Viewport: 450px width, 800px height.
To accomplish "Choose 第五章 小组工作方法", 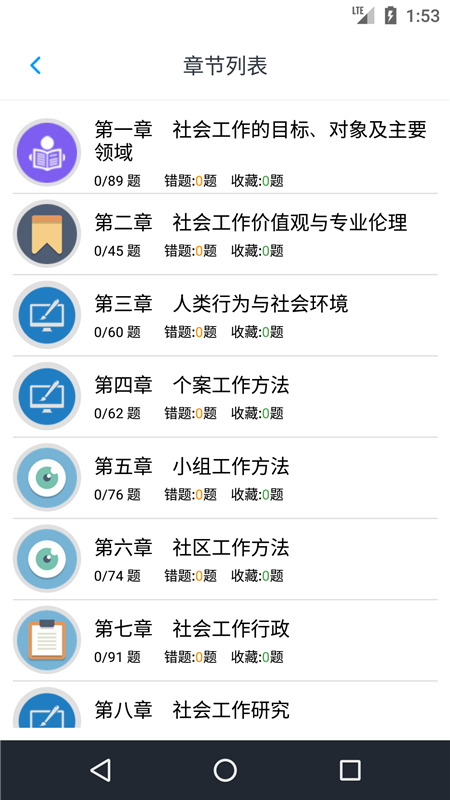I will 225,478.
